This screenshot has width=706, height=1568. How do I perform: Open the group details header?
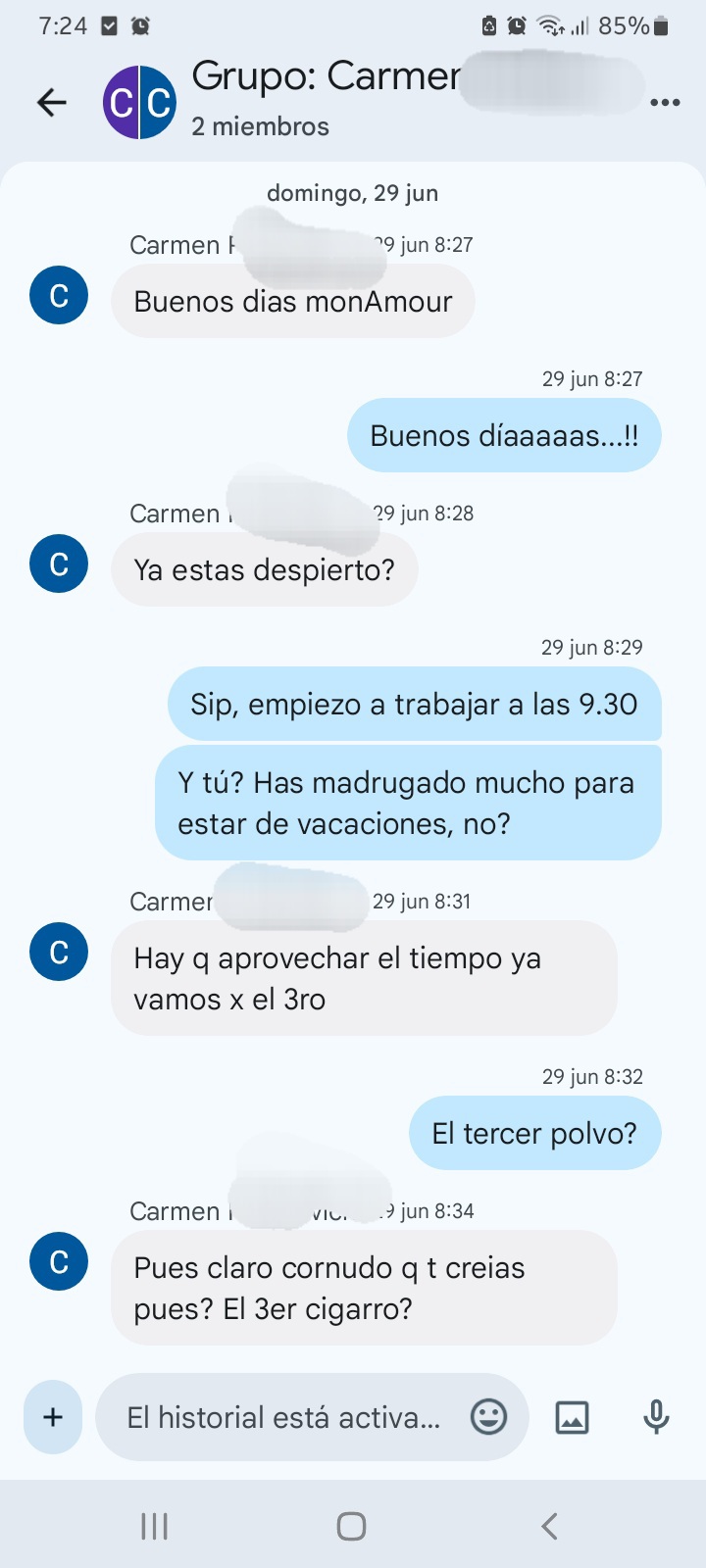pyautogui.click(x=324, y=100)
